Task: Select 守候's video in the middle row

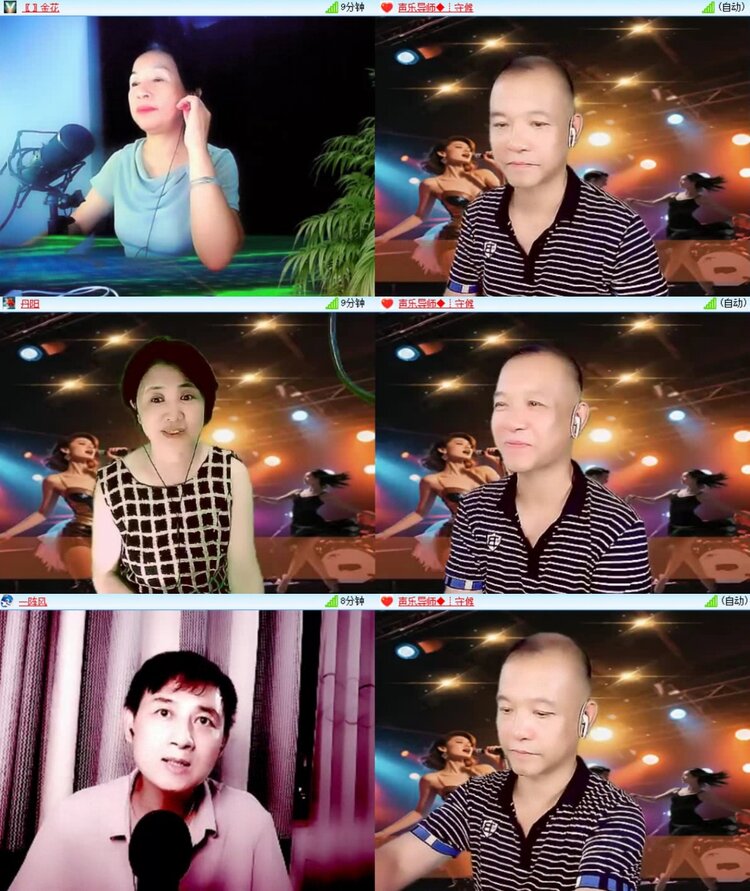Action: coord(560,450)
